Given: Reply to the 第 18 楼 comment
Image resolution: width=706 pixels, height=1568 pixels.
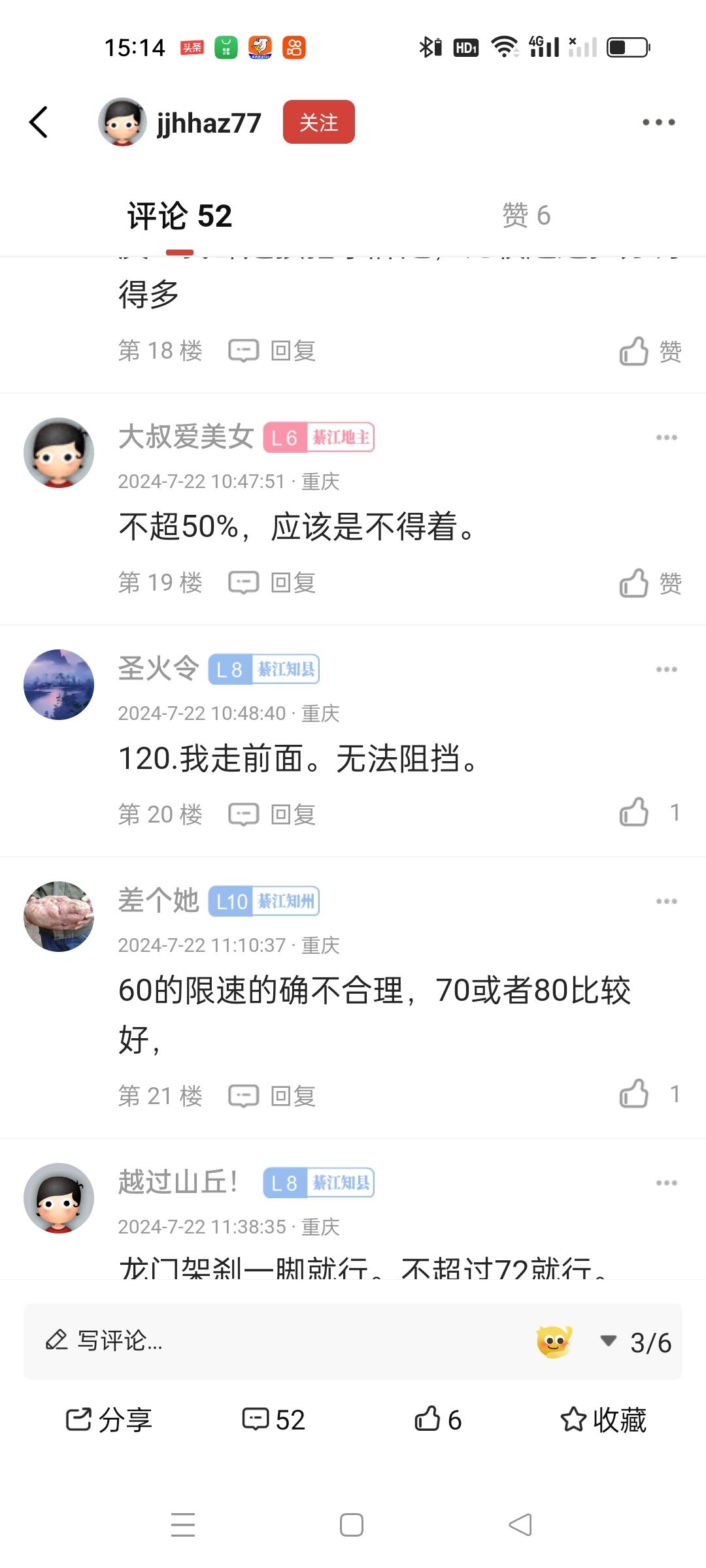Looking at the screenshot, I should [273, 351].
